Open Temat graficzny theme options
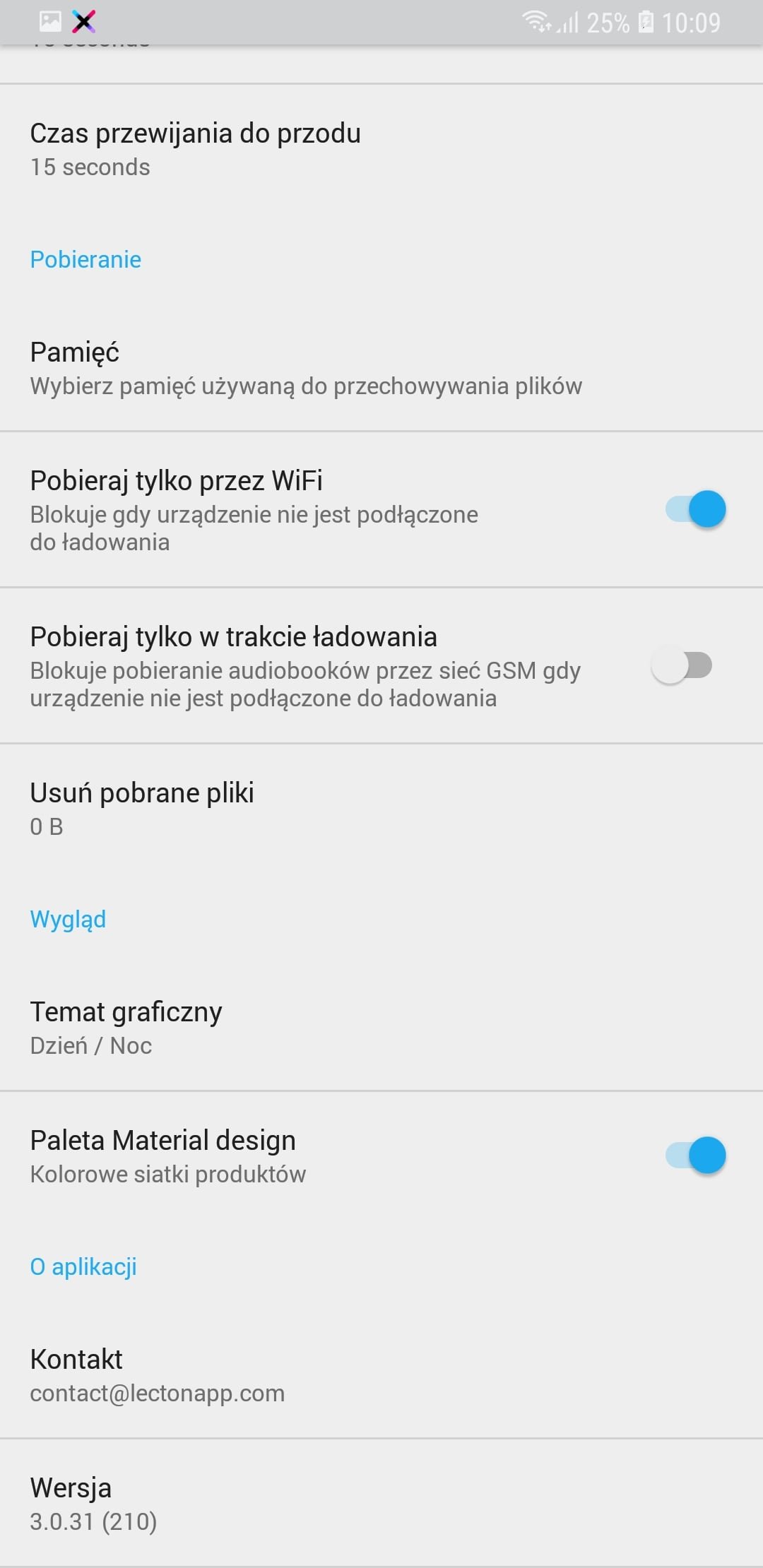Viewport: 763px width, 1568px height. click(381, 1027)
